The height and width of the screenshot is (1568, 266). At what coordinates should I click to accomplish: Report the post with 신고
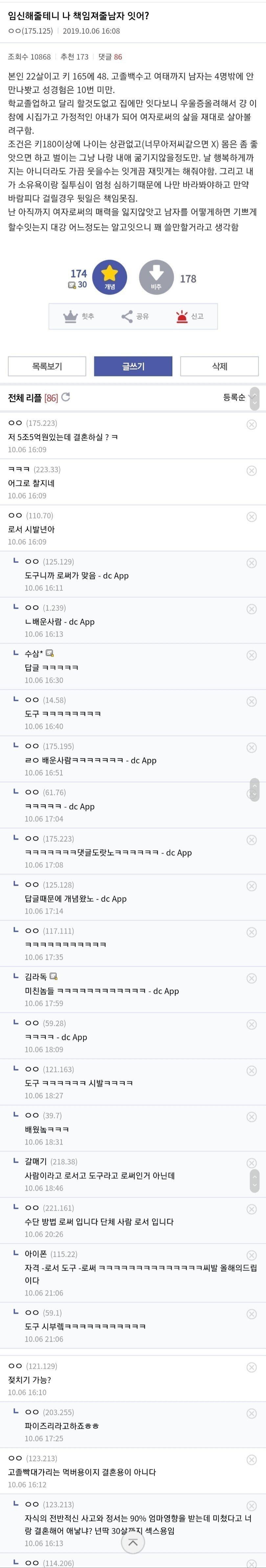(x=189, y=316)
